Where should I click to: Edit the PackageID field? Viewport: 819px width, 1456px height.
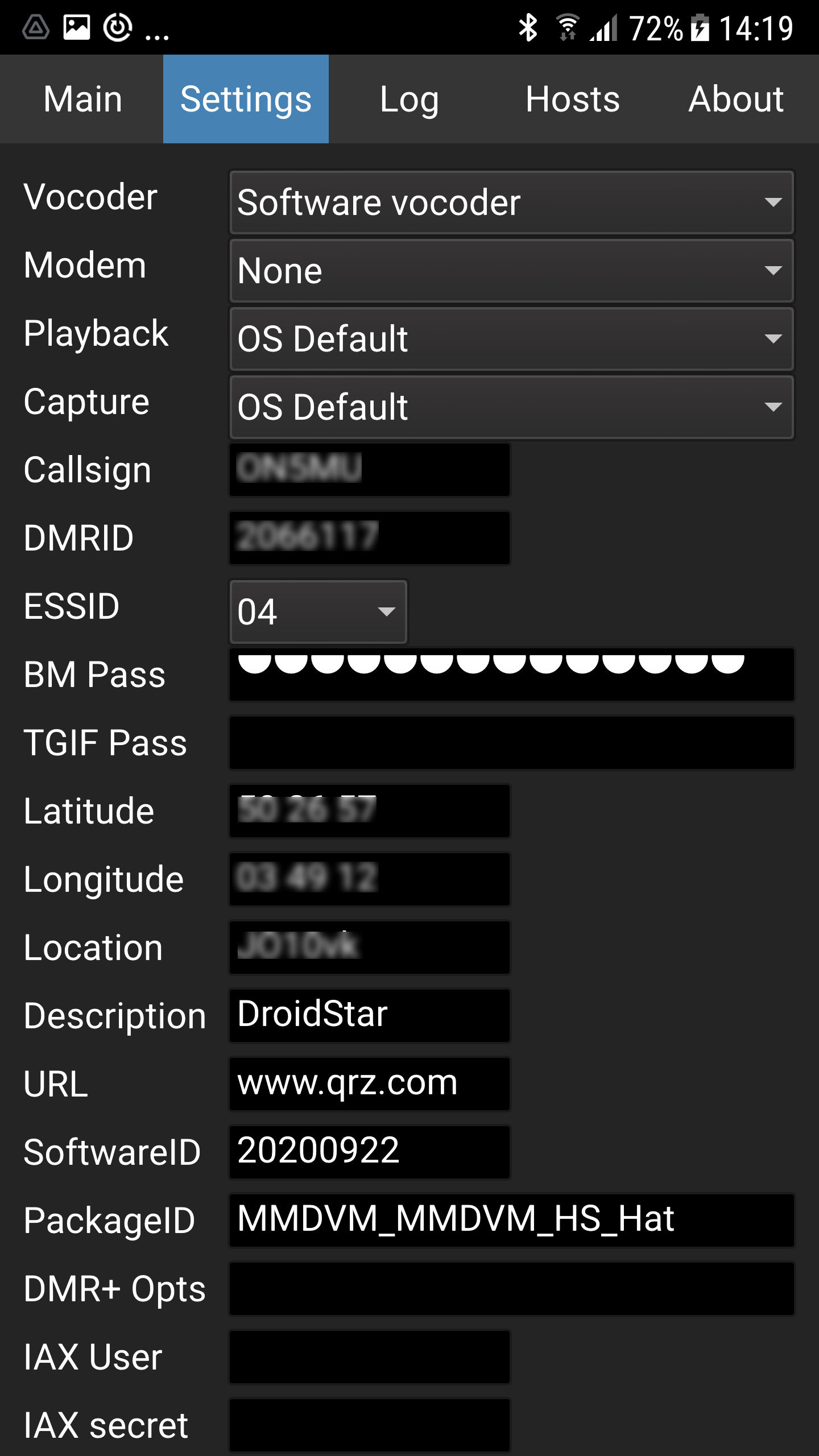tap(511, 1221)
